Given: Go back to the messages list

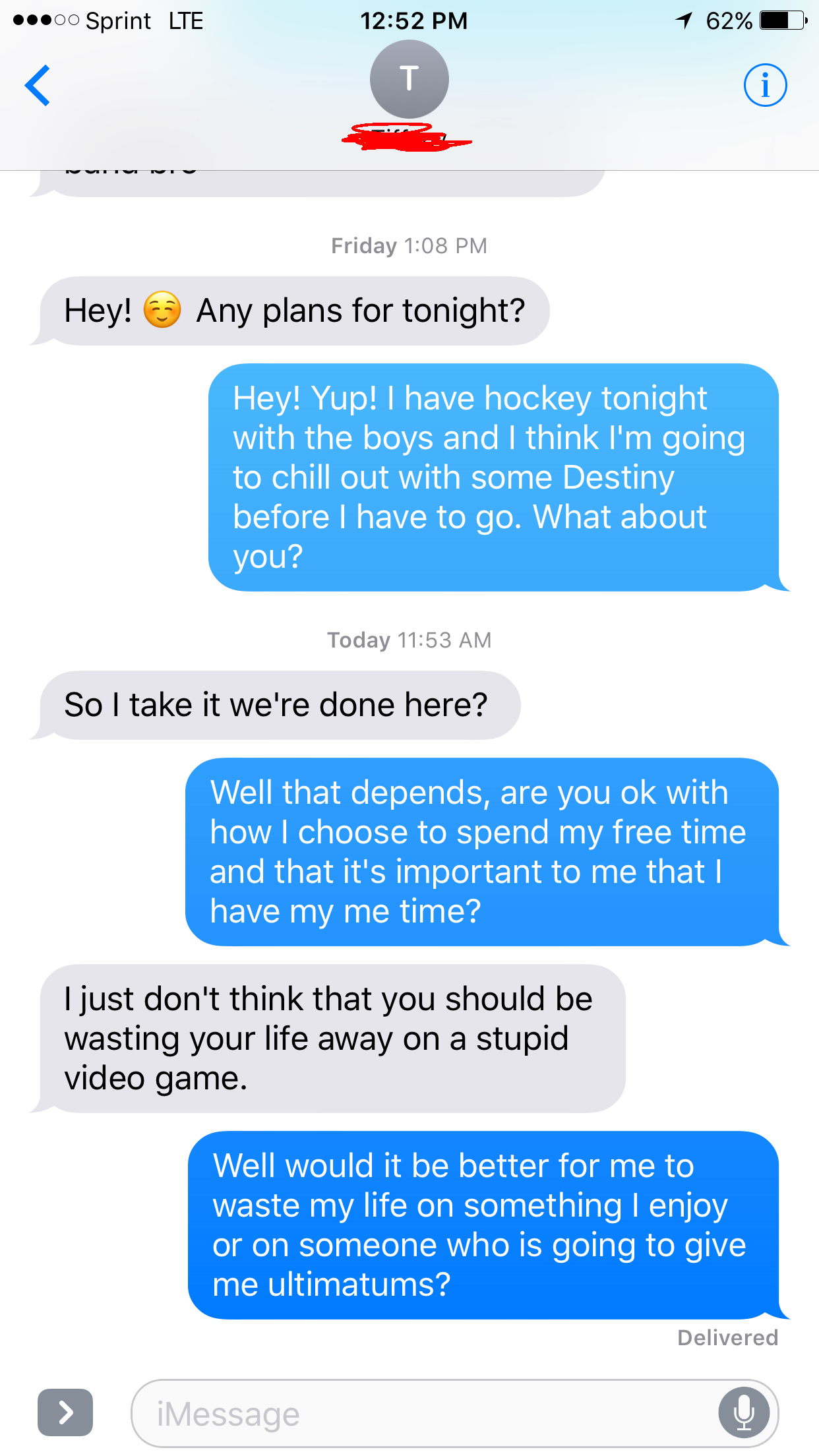Looking at the screenshot, I should coord(38,85).
